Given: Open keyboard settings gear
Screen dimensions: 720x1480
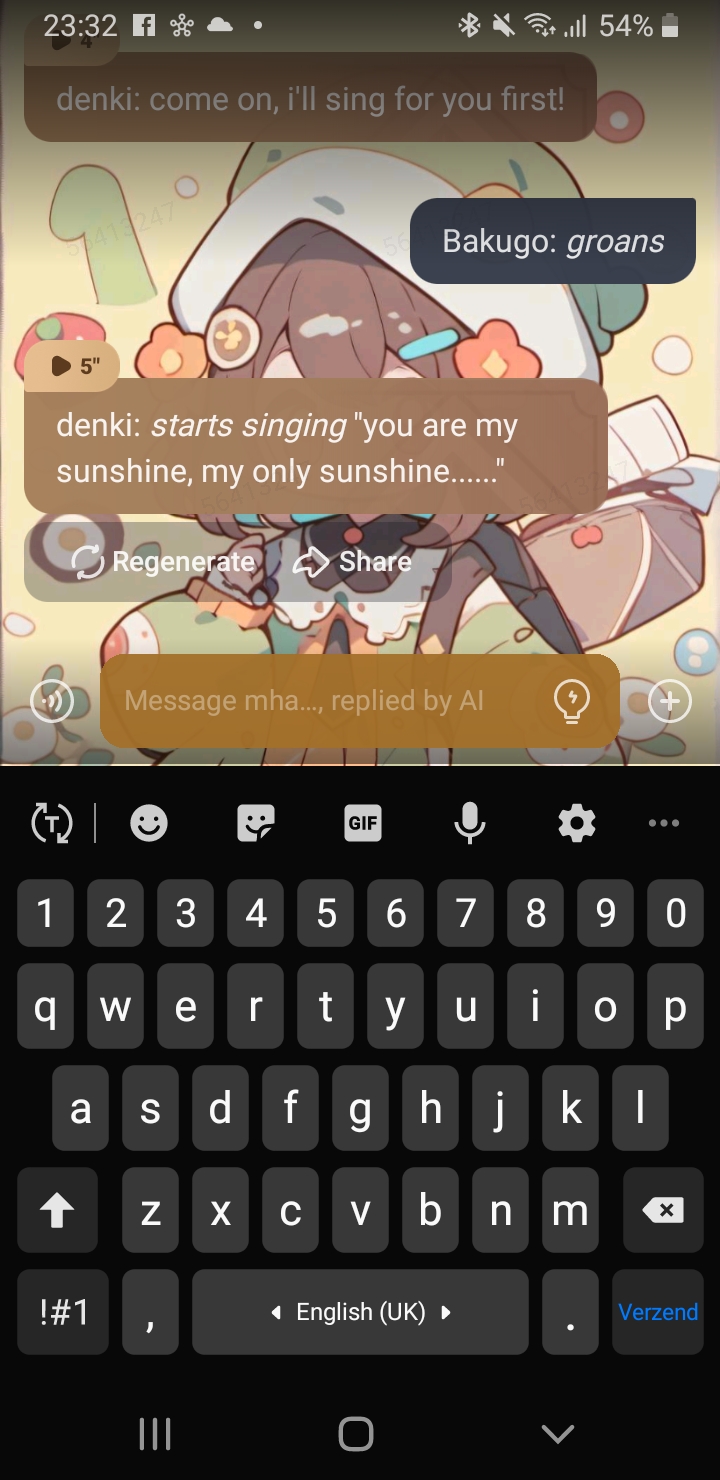Looking at the screenshot, I should (x=576, y=824).
